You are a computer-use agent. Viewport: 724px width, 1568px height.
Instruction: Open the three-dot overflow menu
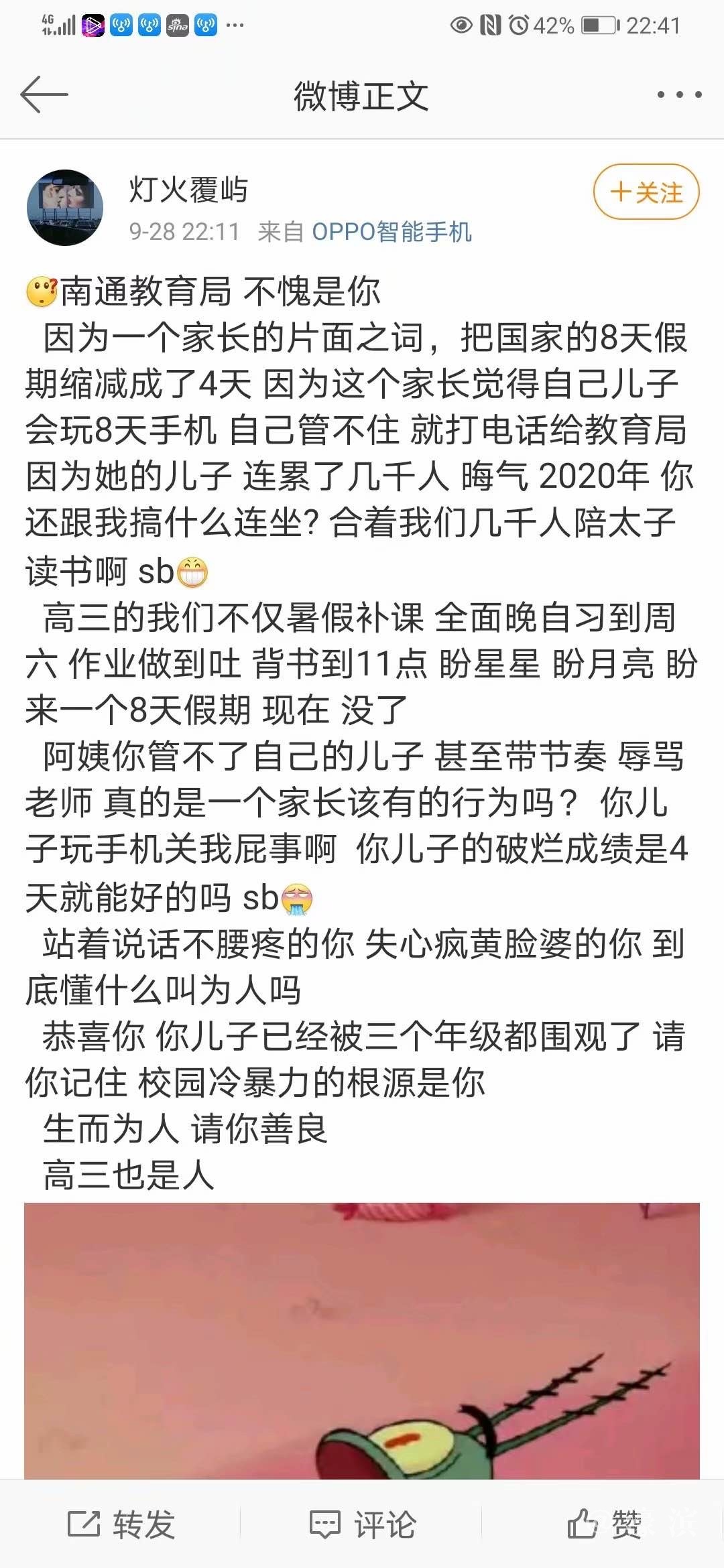point(678,95)
